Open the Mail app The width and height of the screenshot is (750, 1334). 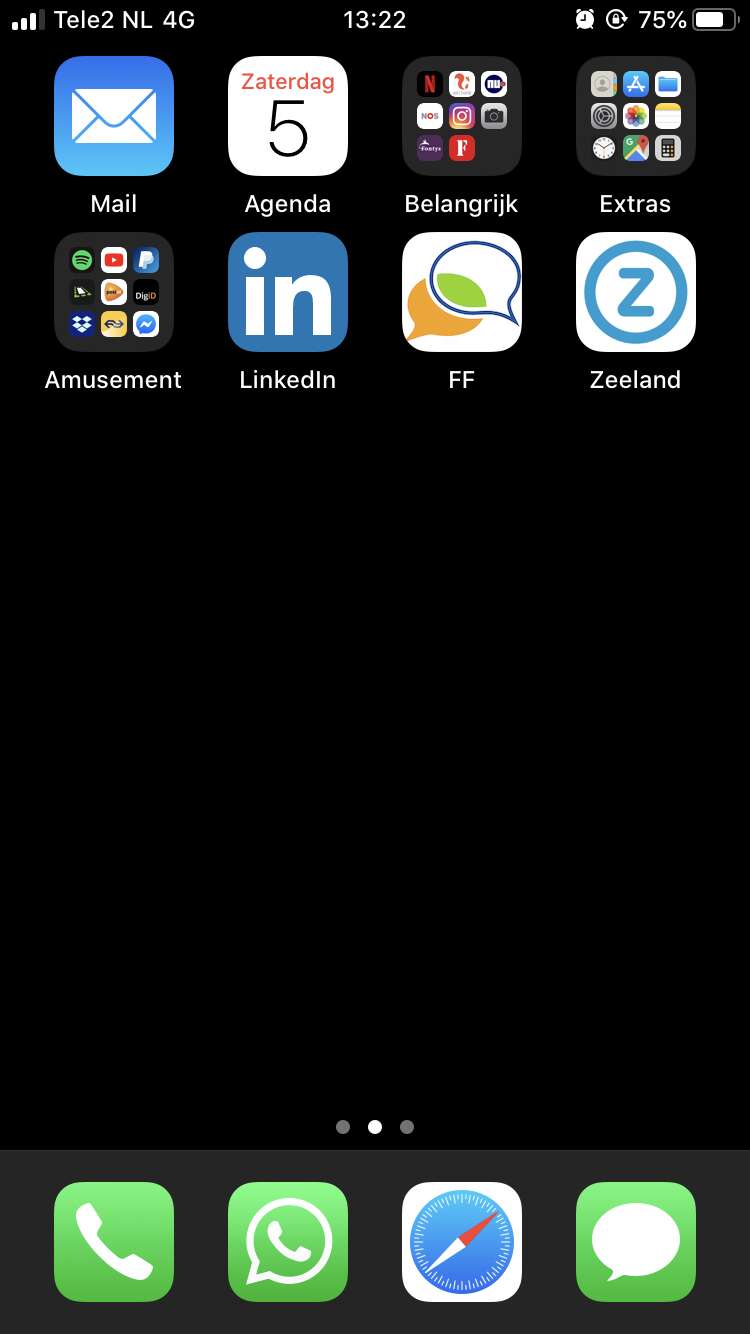click(x=114, y=116)
